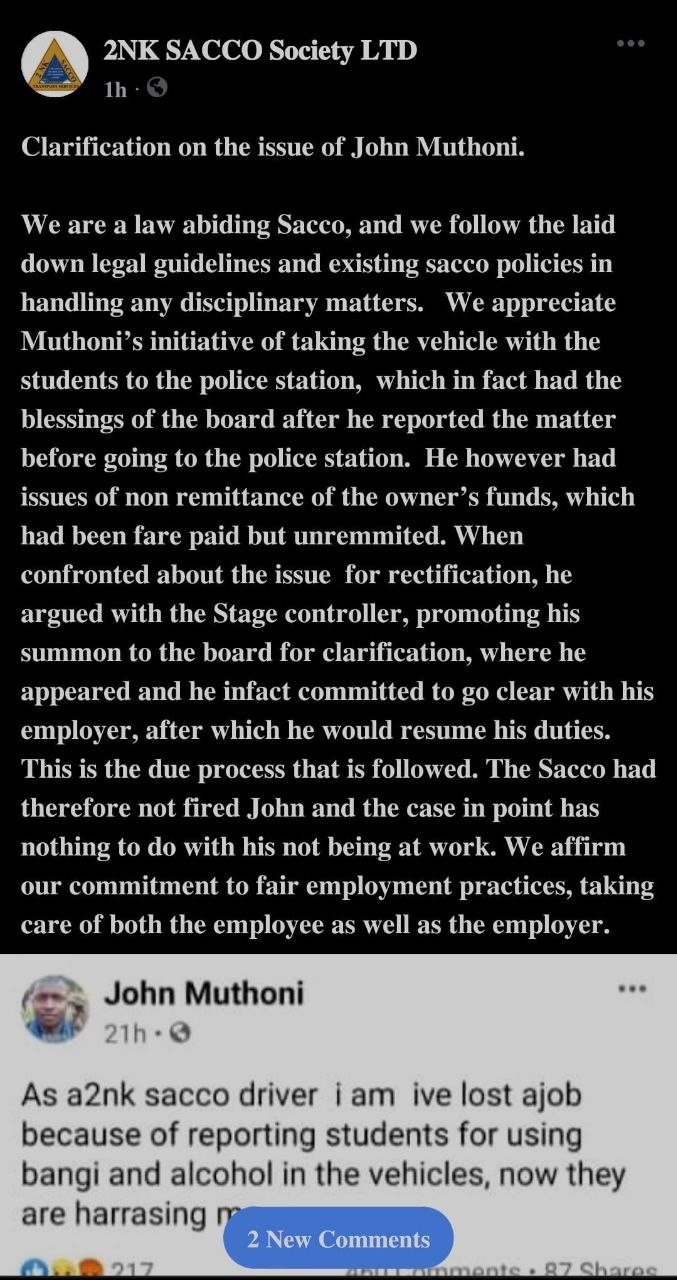View the 2NK SACCO Society profile picture
This screenshot has width=677, height=1280.
click(55, 65)
